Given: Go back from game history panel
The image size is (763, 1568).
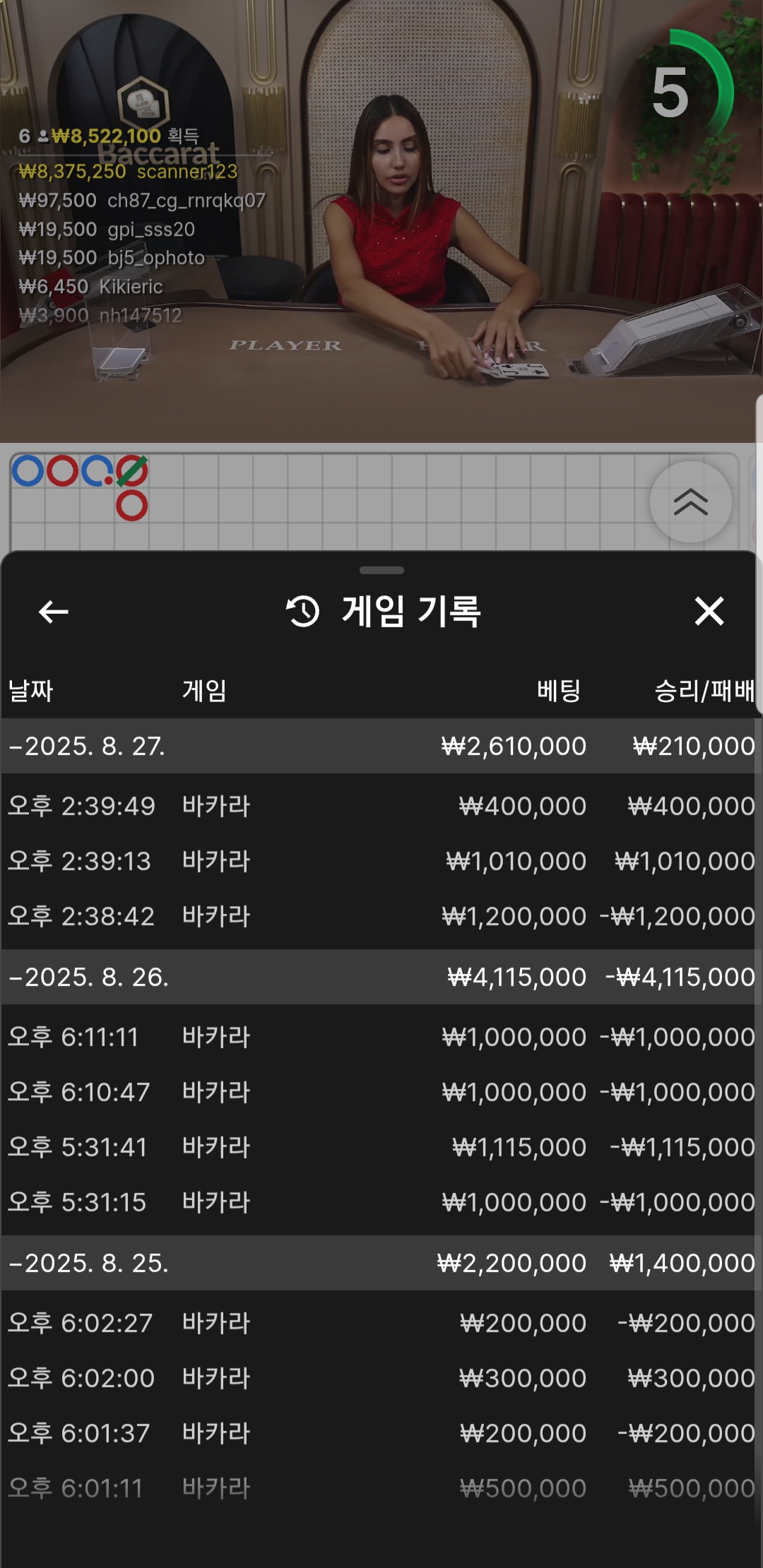Looking at the screenshot, I should pyautogui.click(x=54, y=612).
